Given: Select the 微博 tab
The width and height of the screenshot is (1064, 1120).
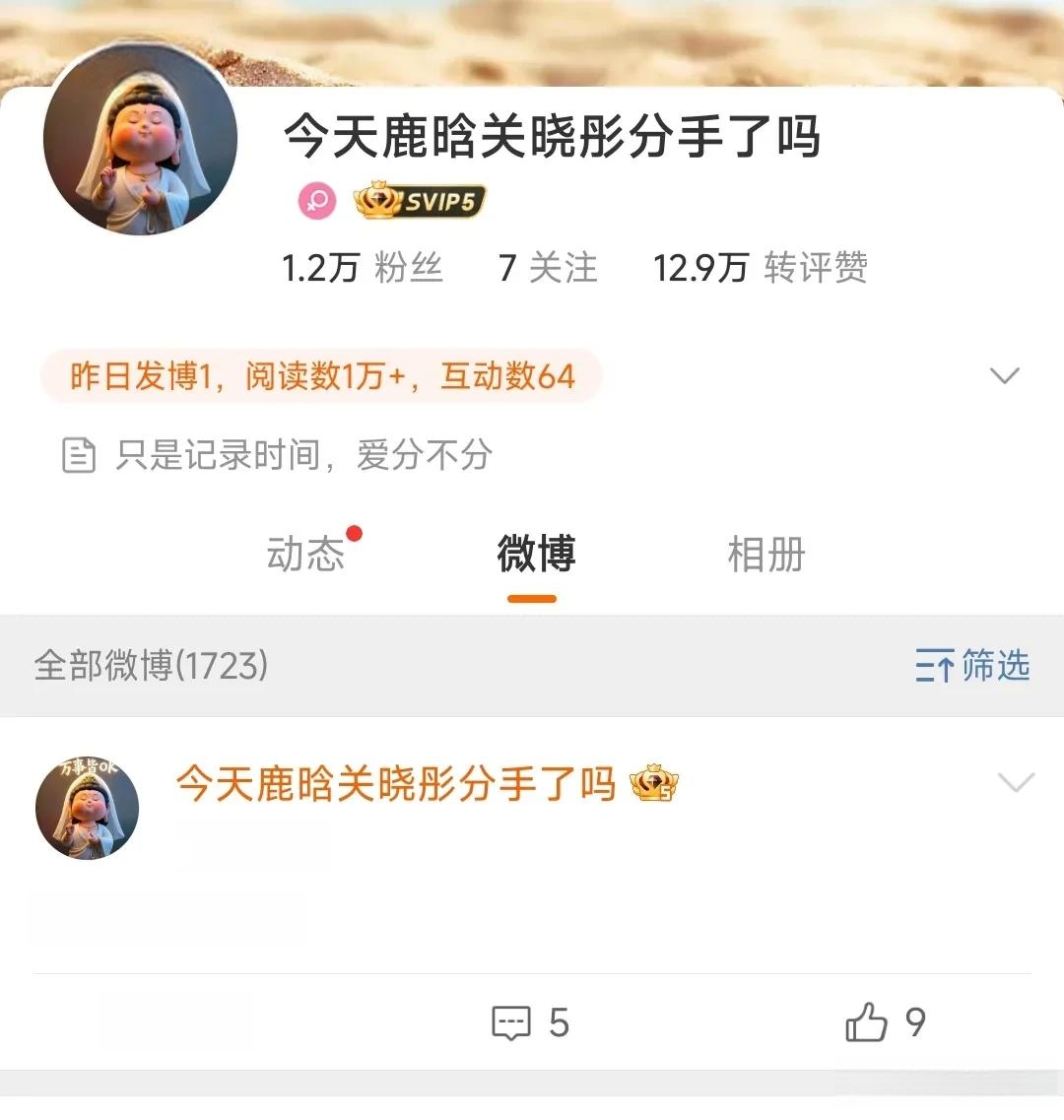Looking at the screenshot, I should 535,555.
